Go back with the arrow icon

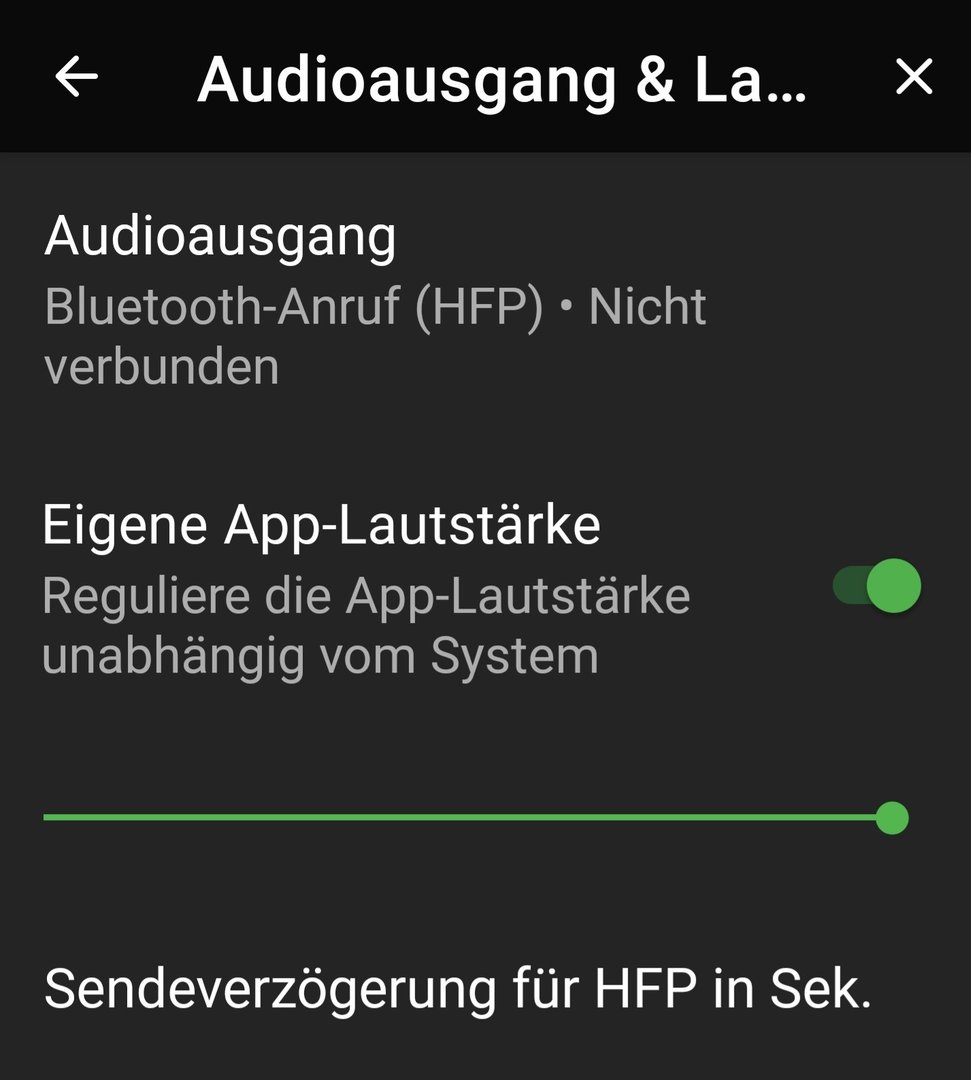(x=76, y=77)
